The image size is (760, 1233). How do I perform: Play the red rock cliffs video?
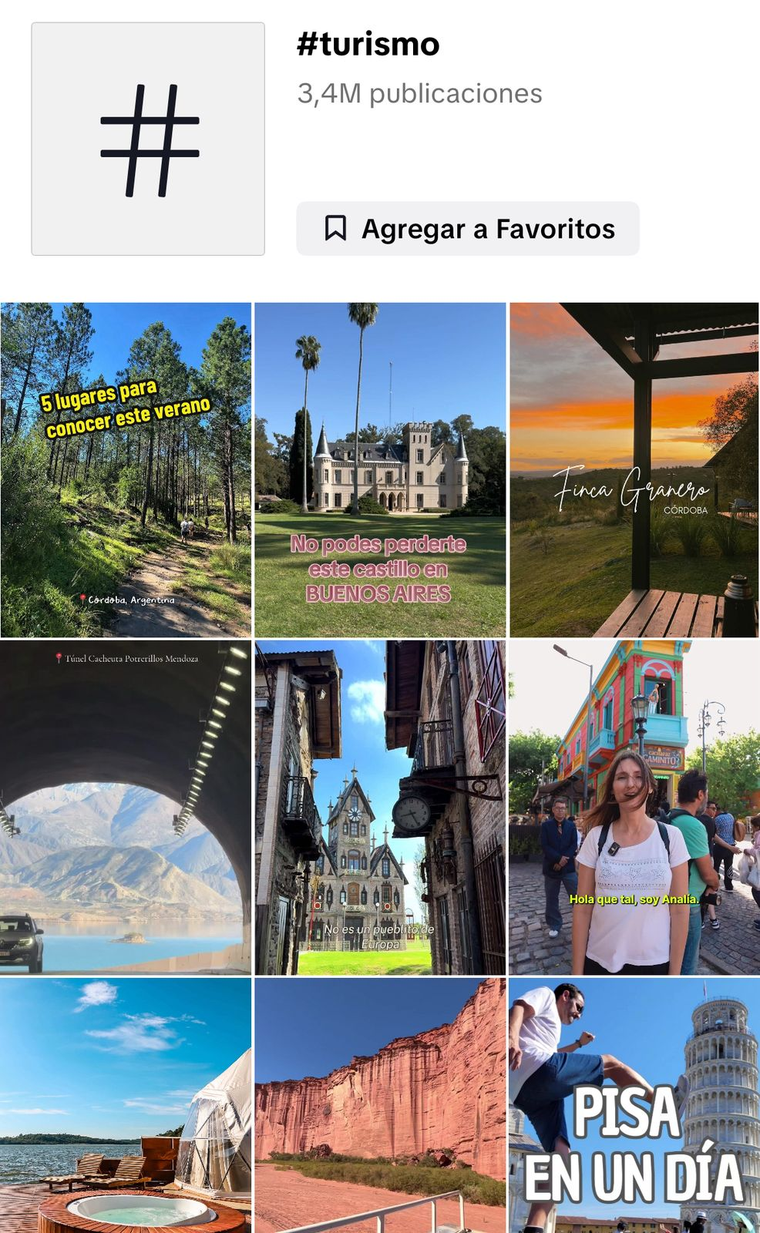click(380, 1105)
